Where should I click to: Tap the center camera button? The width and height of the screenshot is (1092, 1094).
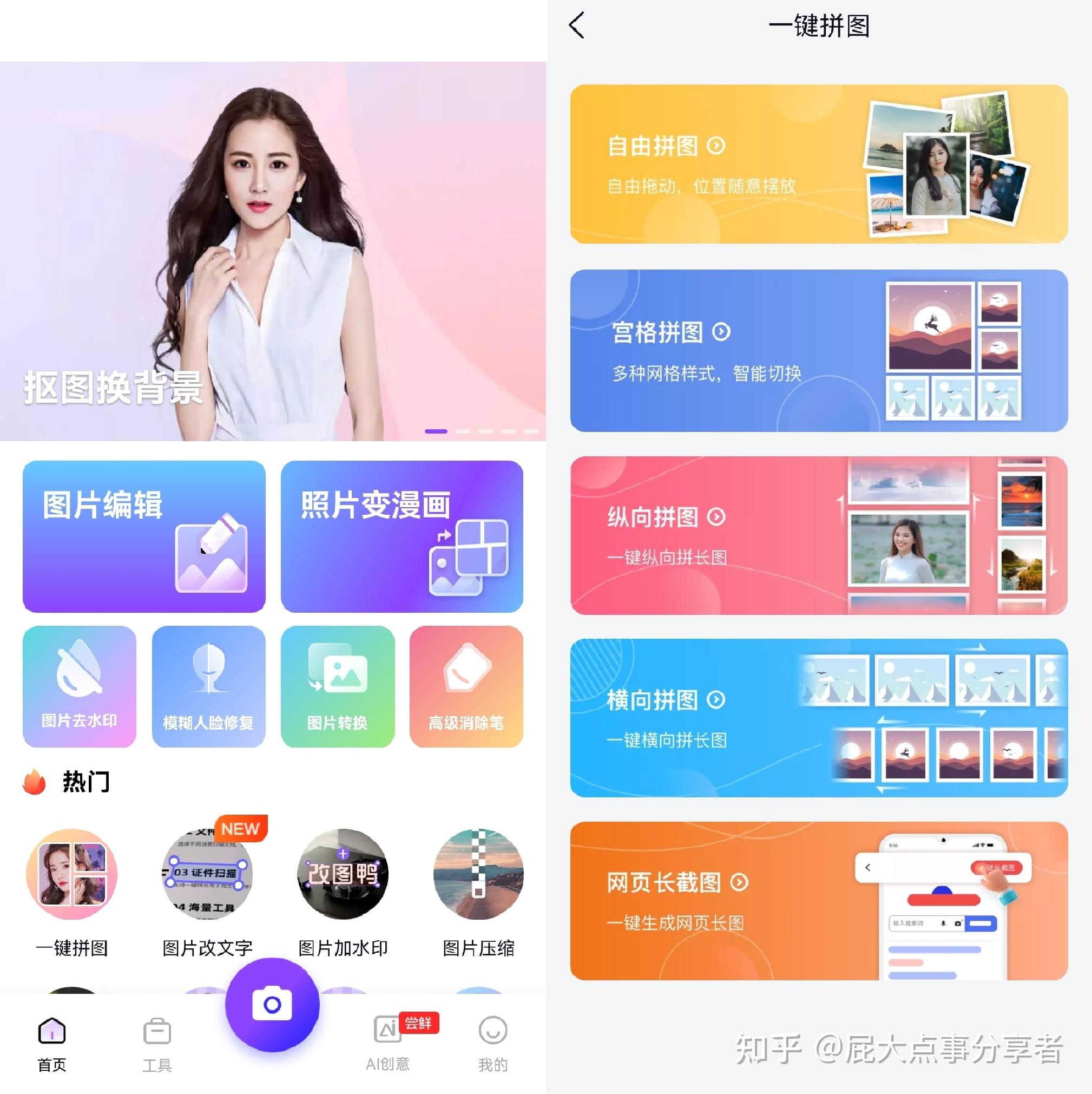[x=272, y=1005]
